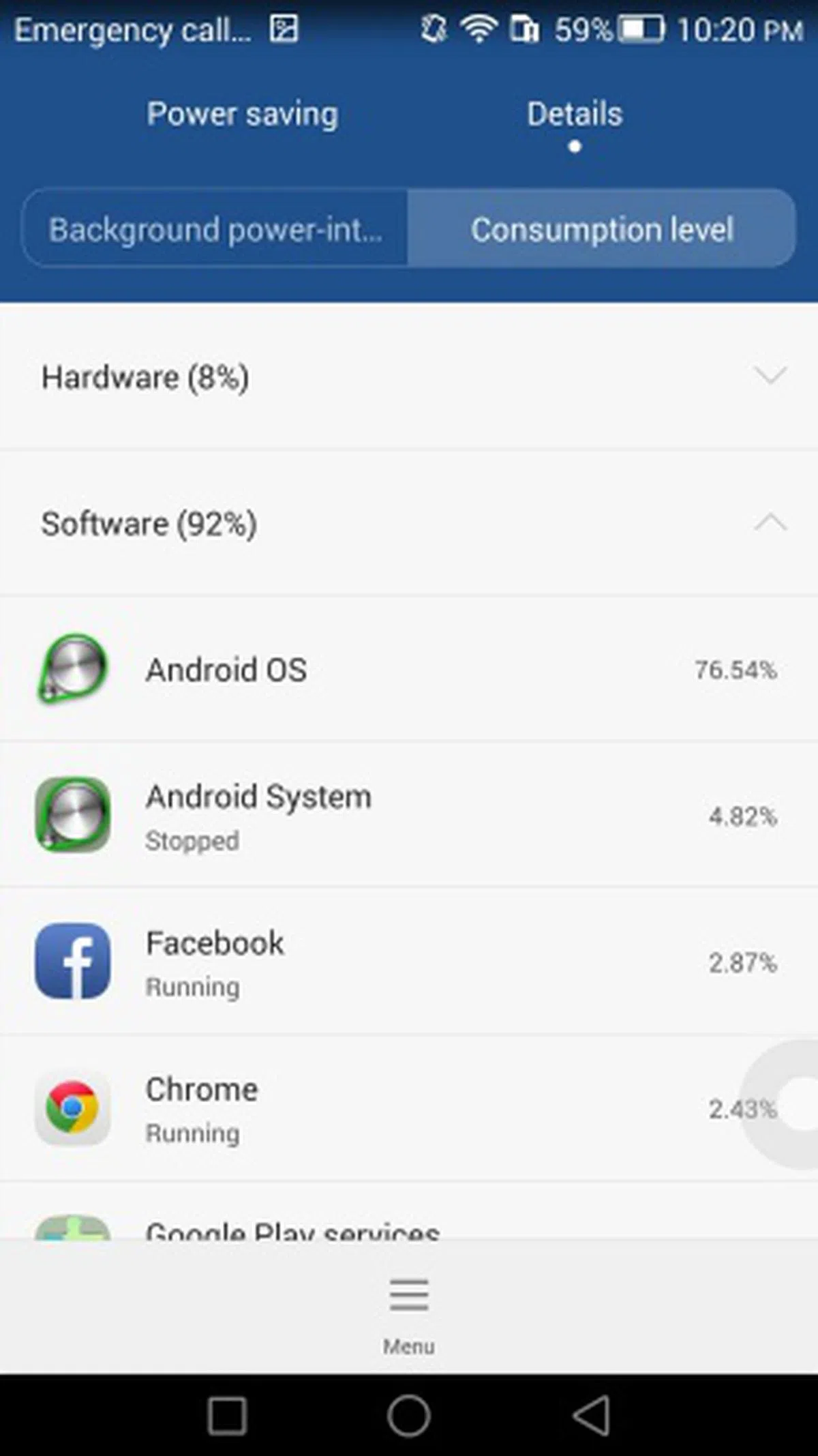This screenshot has height=1456, width=818.
Task: Open Android OS power details
Action: tap(409, 670)
